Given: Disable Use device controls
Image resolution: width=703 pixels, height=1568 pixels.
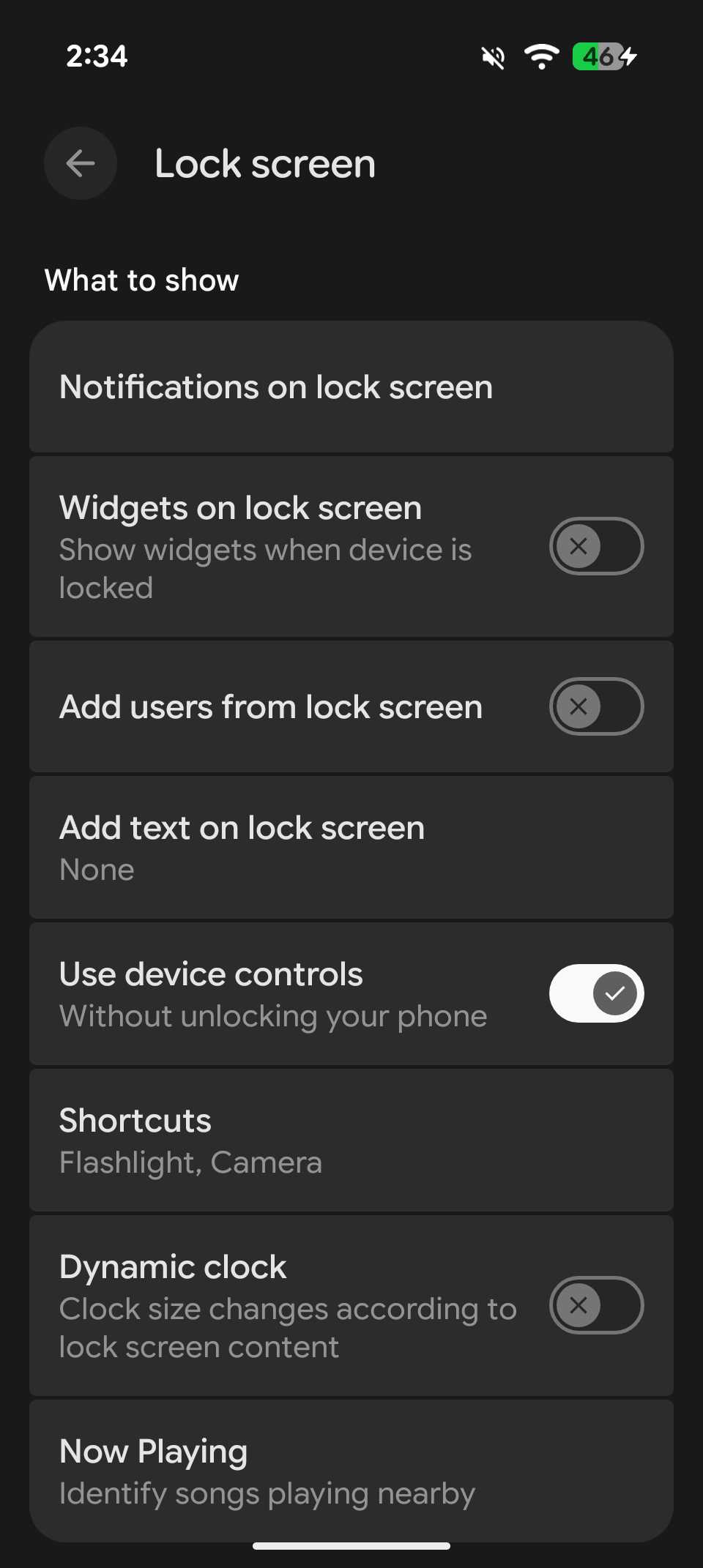Looking at the screenshot, I should click(x=596, y=993).
